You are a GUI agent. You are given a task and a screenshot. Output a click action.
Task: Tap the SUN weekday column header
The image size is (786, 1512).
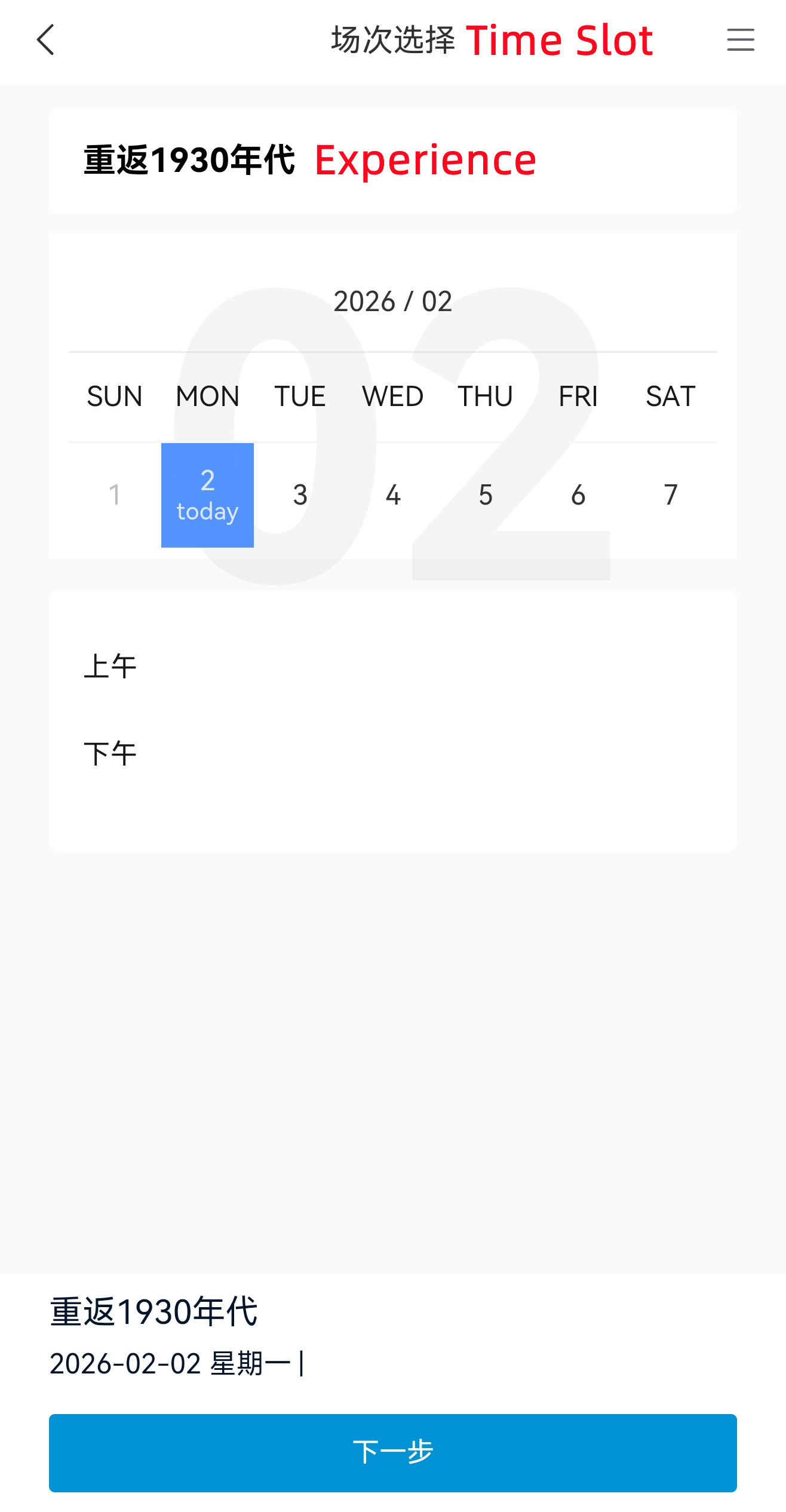[115, 396]
